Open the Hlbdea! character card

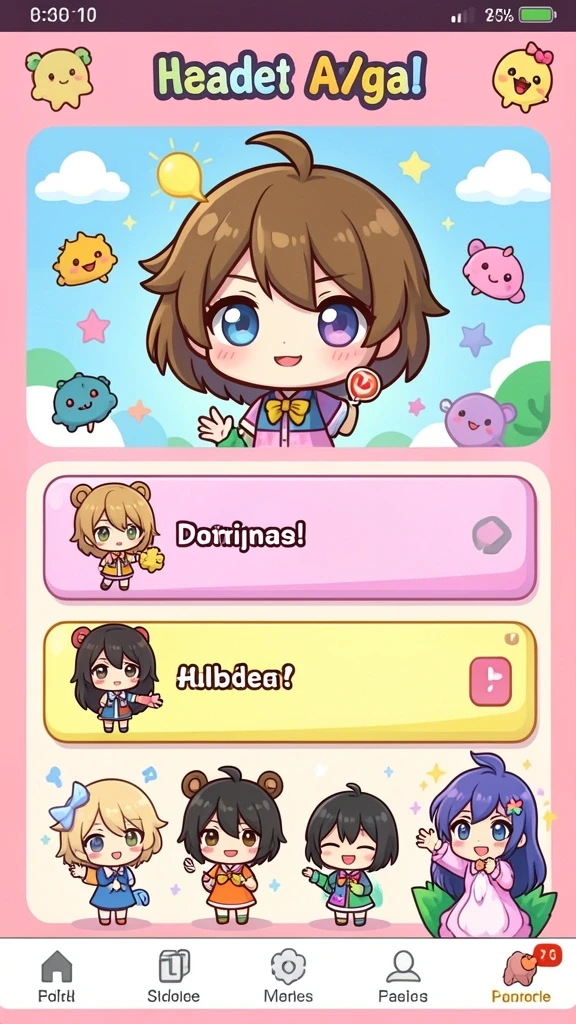click(x=290, y=682)
